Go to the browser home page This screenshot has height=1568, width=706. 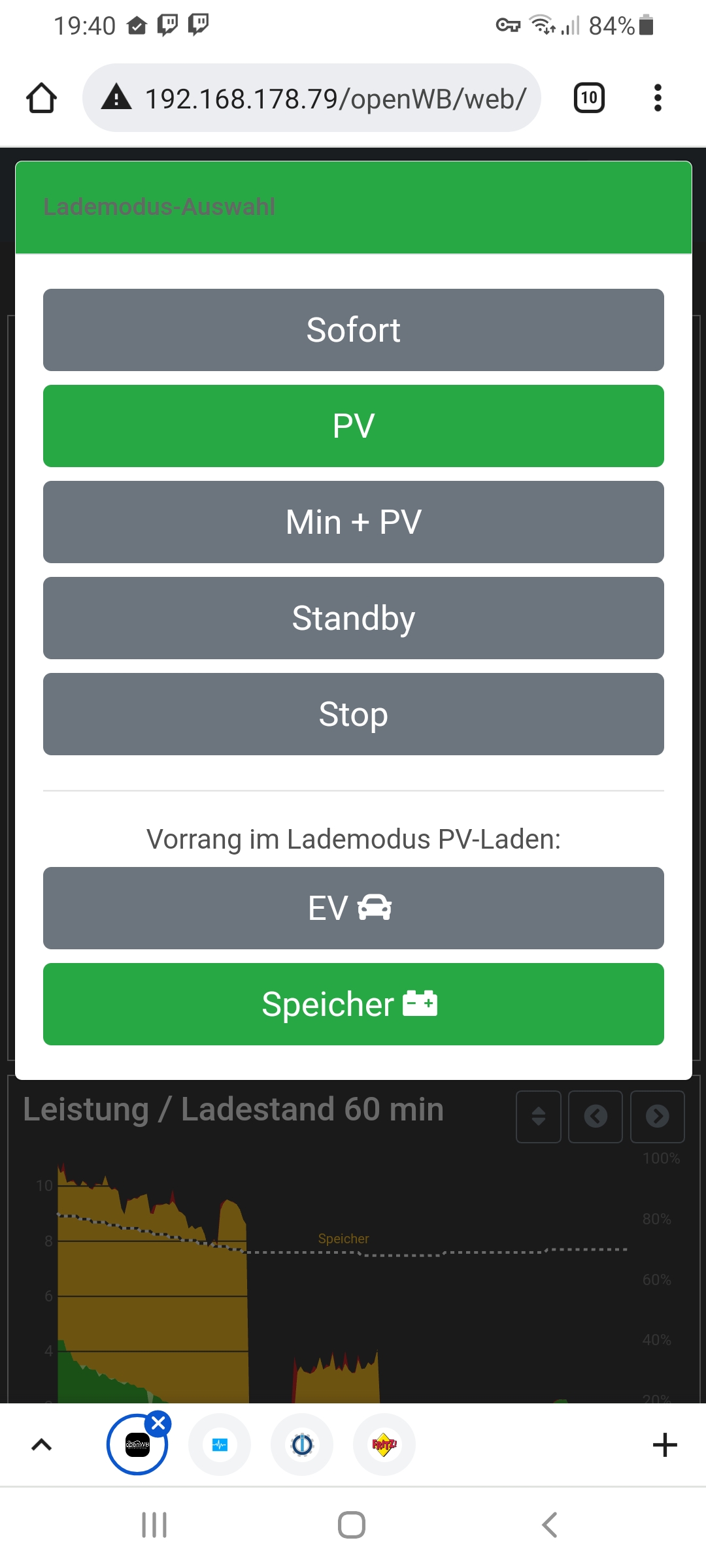[x=41, y=98]
